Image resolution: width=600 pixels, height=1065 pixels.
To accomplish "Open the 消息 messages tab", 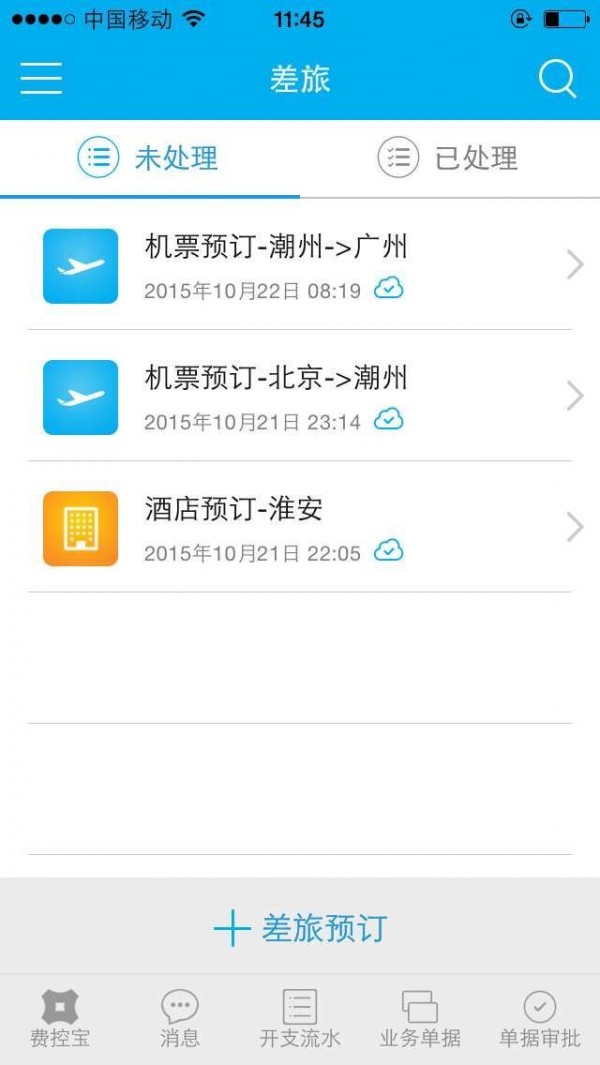I will [180, 1018].
